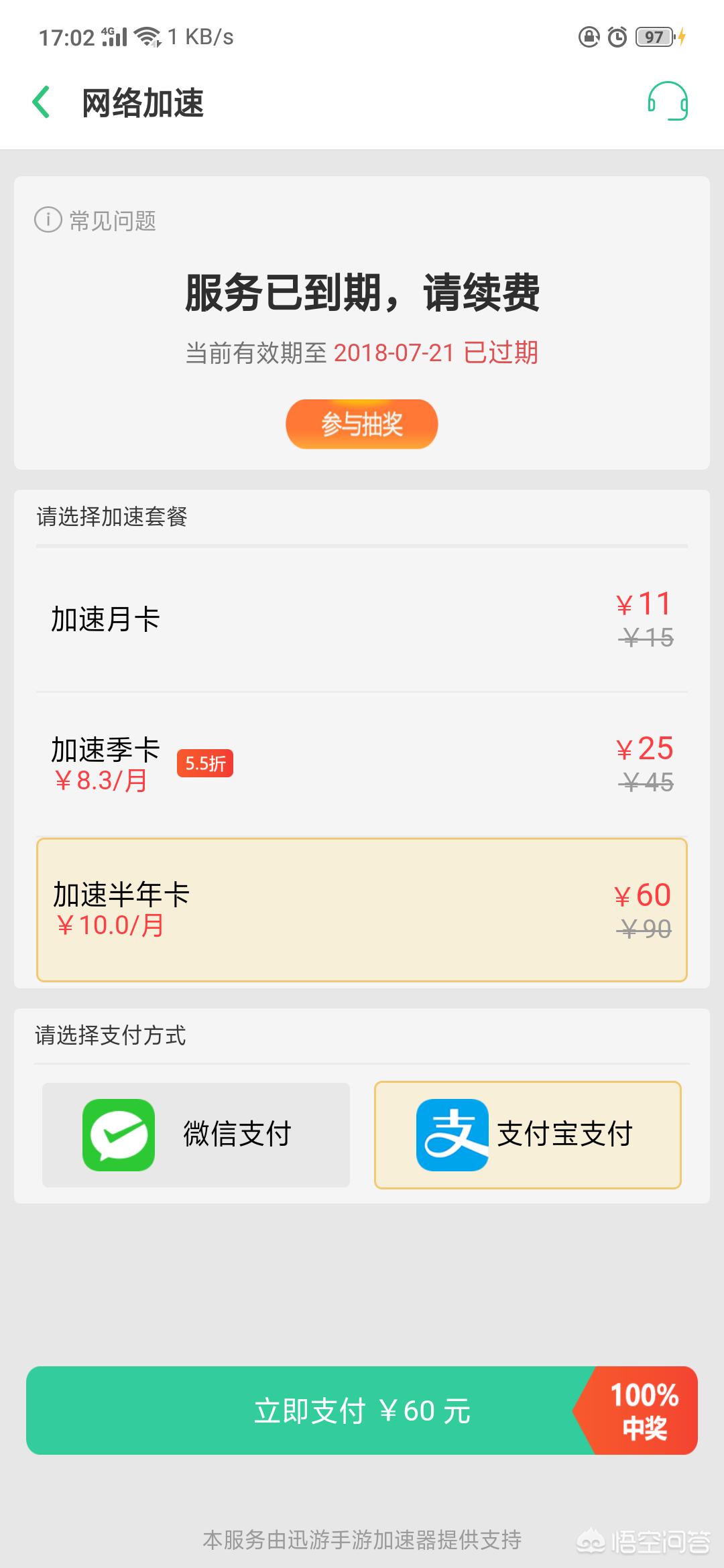724x1568 pixels.
Task: Open 常见问题 help link
Action: click(96, 220)
